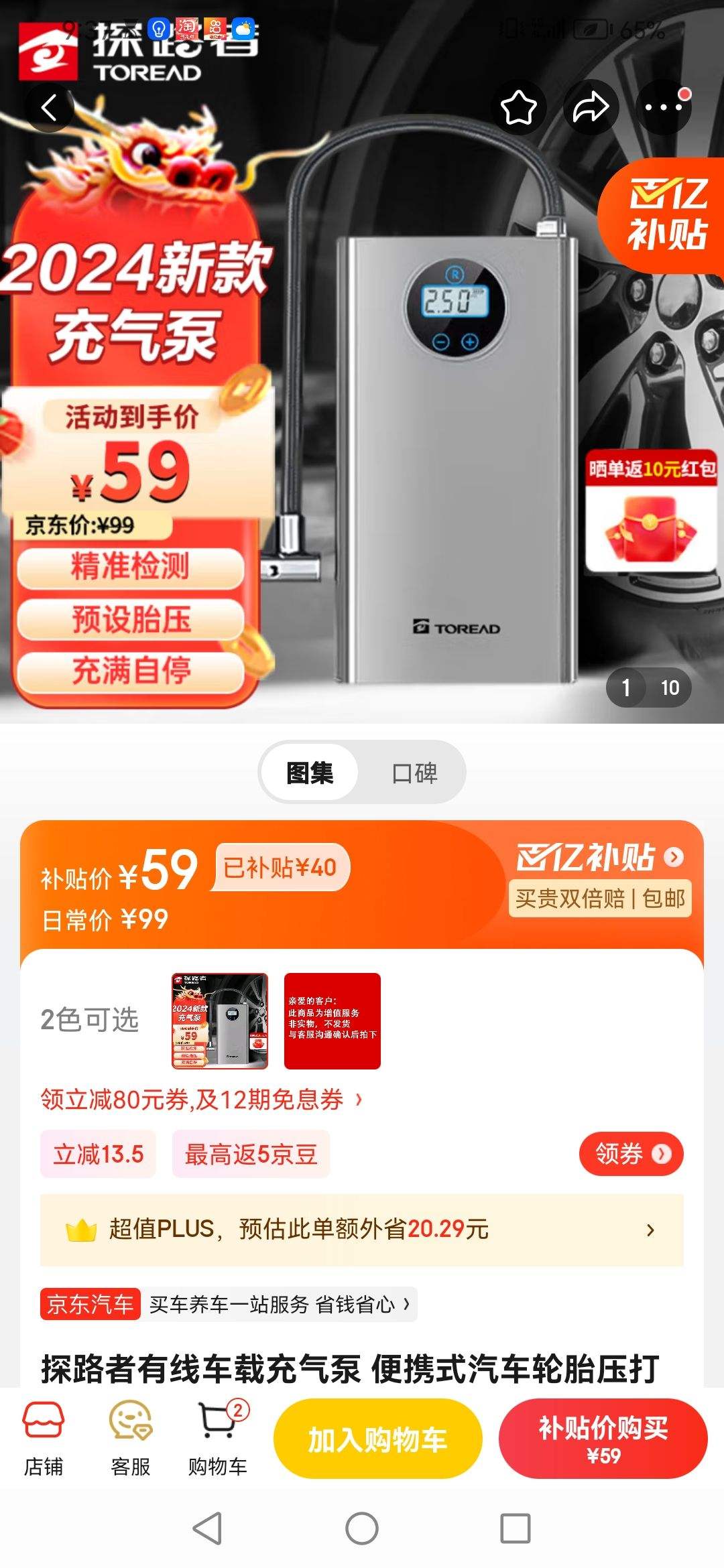The height and width of the screenshot is (1568, 724).
Task: Go back using the top-left arrow
Action: tap(49, 107)
